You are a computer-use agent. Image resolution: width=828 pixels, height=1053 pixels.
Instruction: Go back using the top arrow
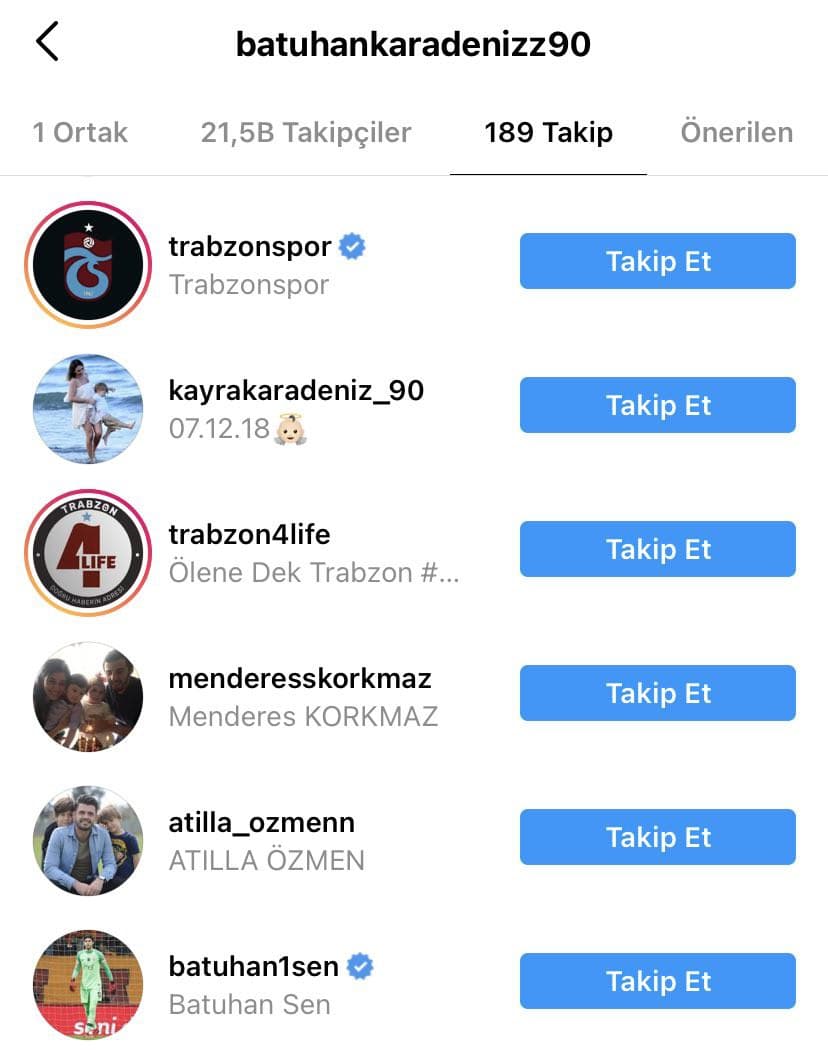(47, 43)
